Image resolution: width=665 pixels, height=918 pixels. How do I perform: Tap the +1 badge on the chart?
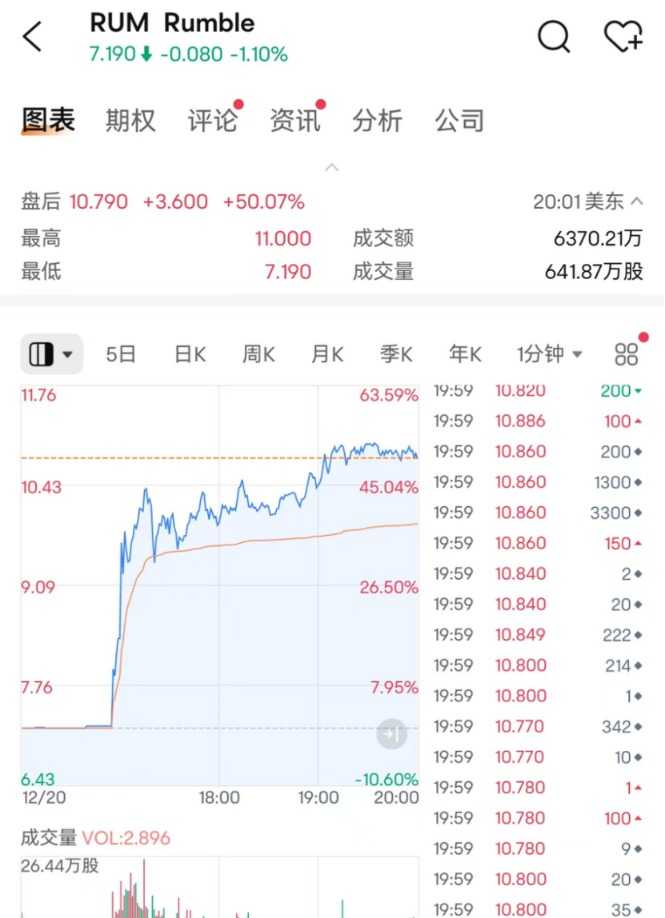coord(392,734)
